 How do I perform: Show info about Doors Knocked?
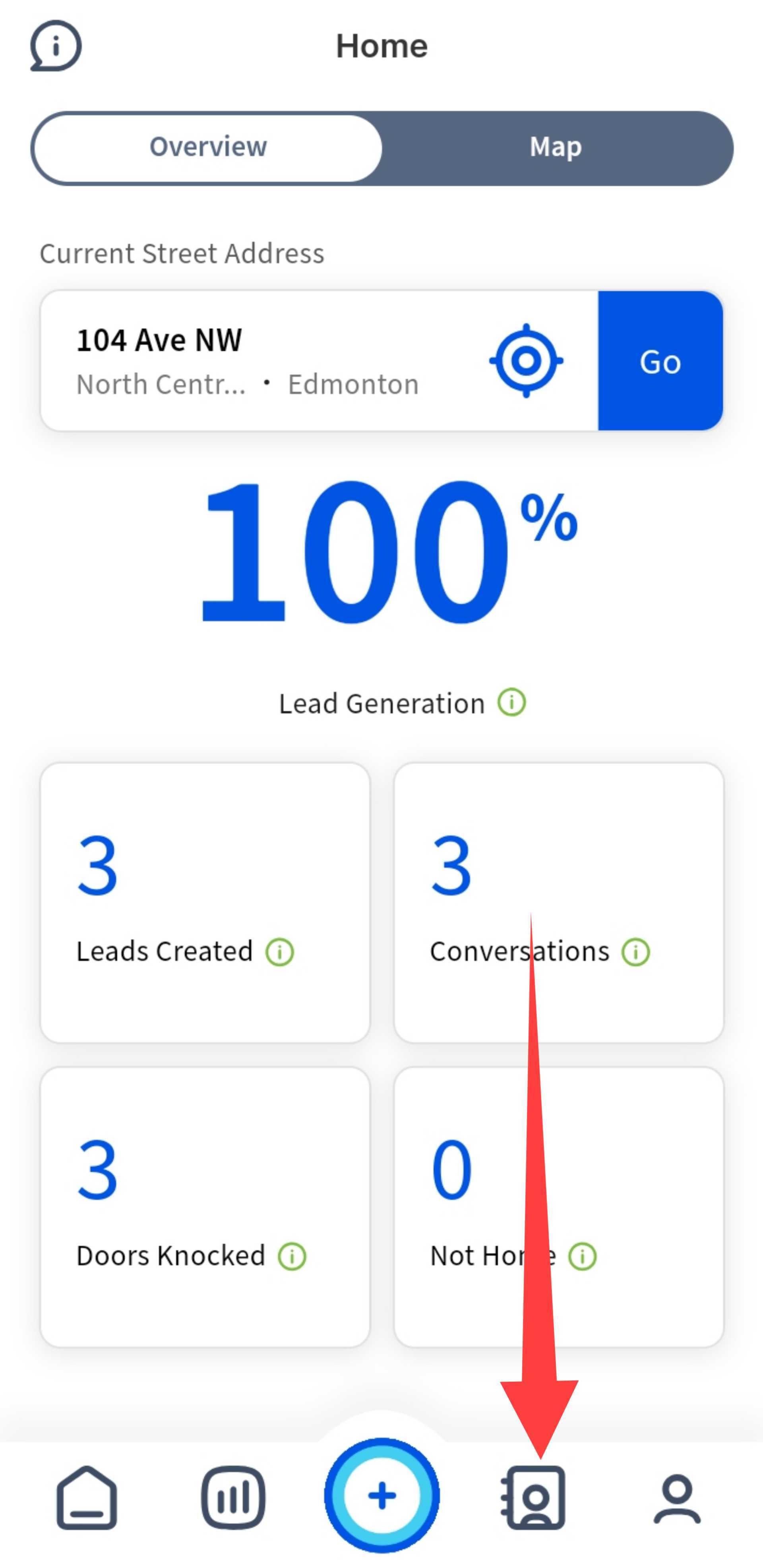pos(292,1256)
